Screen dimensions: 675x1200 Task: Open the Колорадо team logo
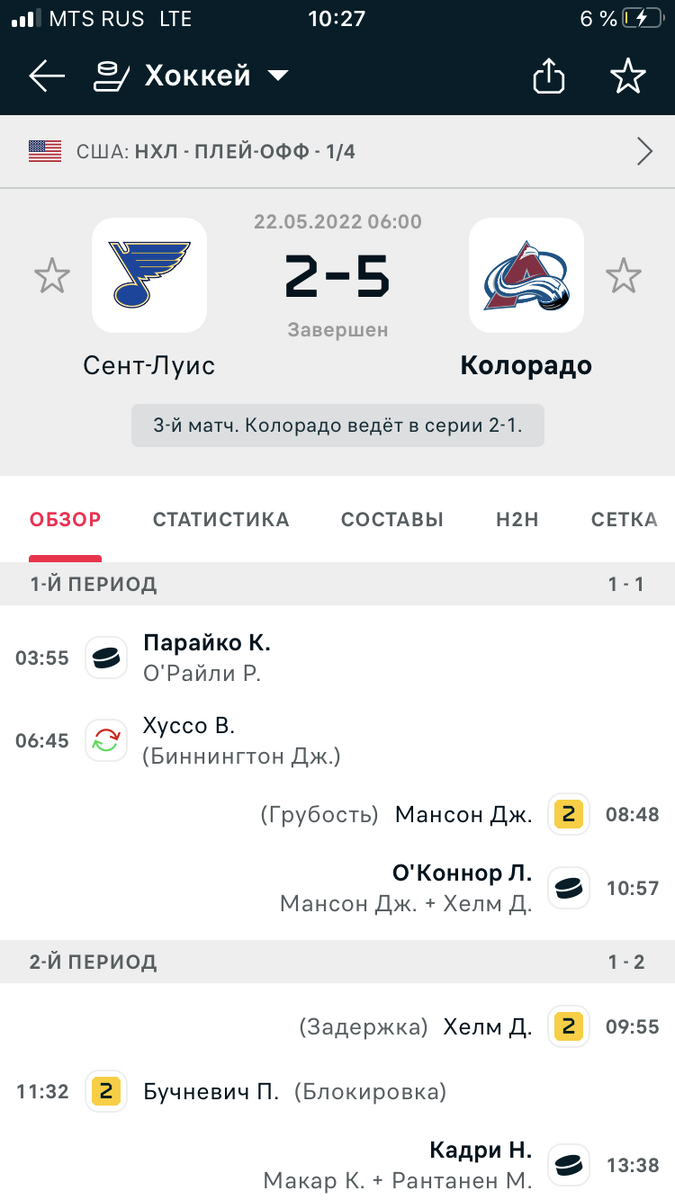click(x=526, y=275)
